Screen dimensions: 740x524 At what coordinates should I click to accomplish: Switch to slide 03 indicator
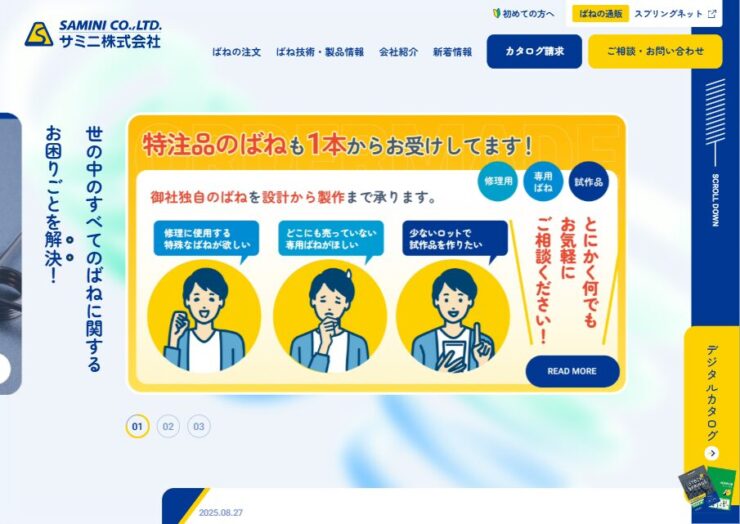click(199, 427)
